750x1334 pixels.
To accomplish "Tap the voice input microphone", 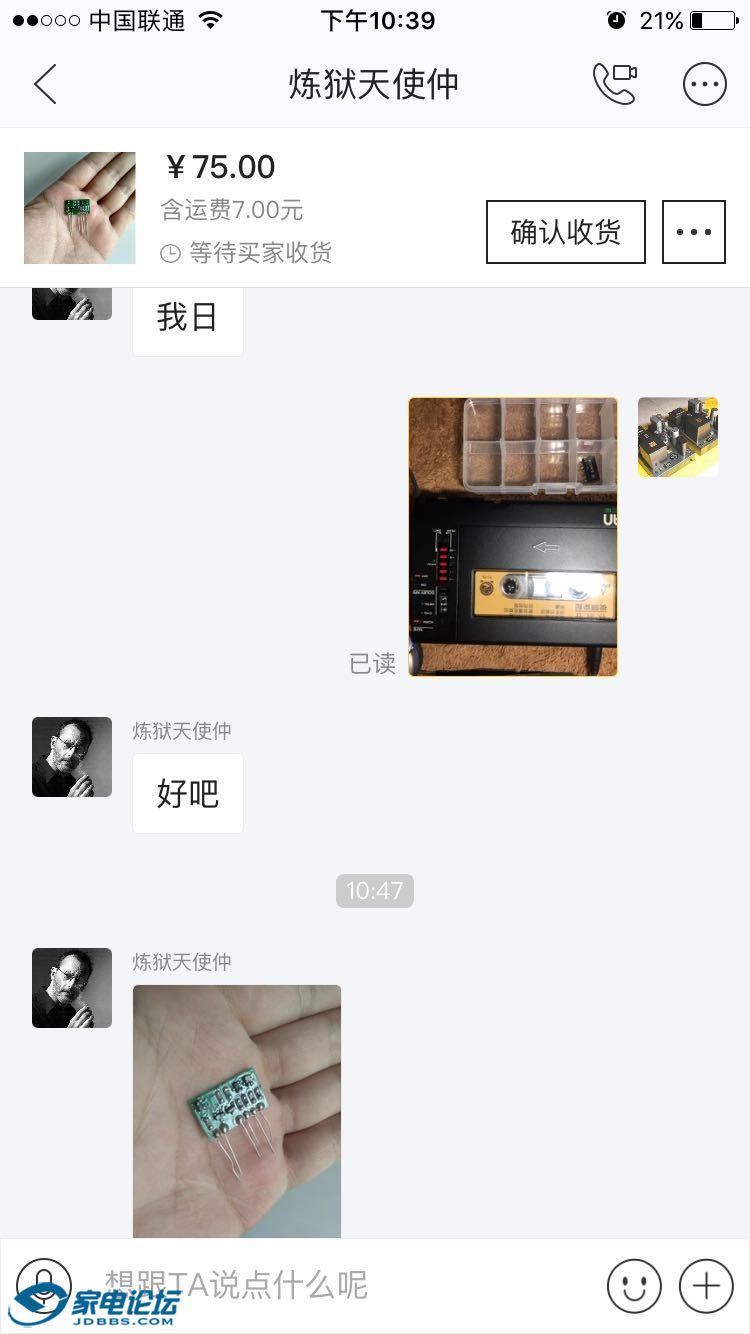I will [44, 1284].
